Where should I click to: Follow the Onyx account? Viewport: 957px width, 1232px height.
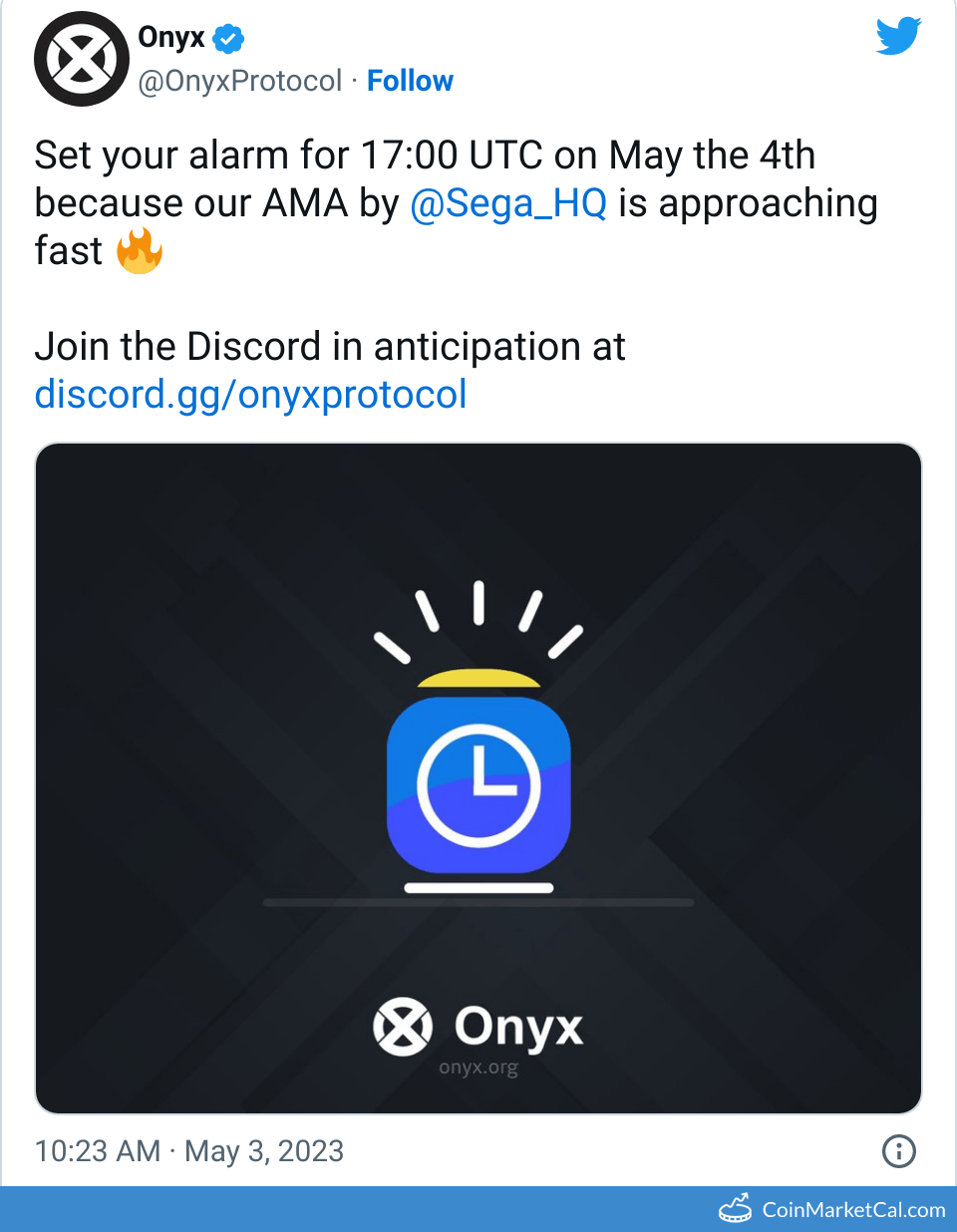pos(410,81)
